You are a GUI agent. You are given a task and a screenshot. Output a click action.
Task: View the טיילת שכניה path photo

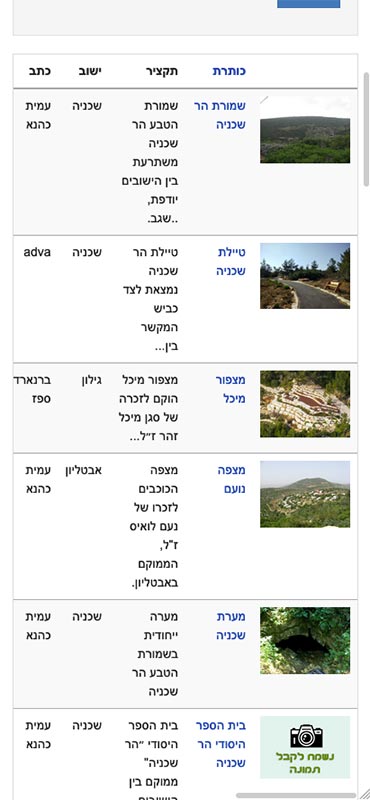(x=305, y=276)
